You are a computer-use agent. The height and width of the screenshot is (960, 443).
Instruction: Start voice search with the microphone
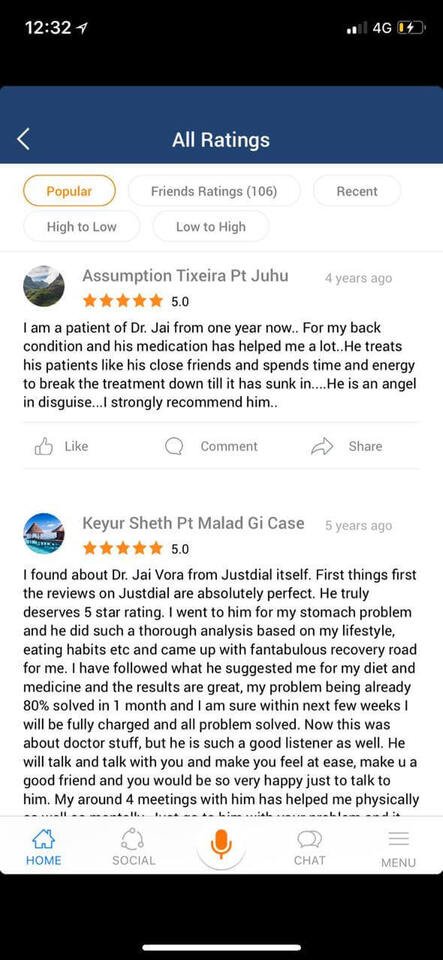click(x=222, y=845)
